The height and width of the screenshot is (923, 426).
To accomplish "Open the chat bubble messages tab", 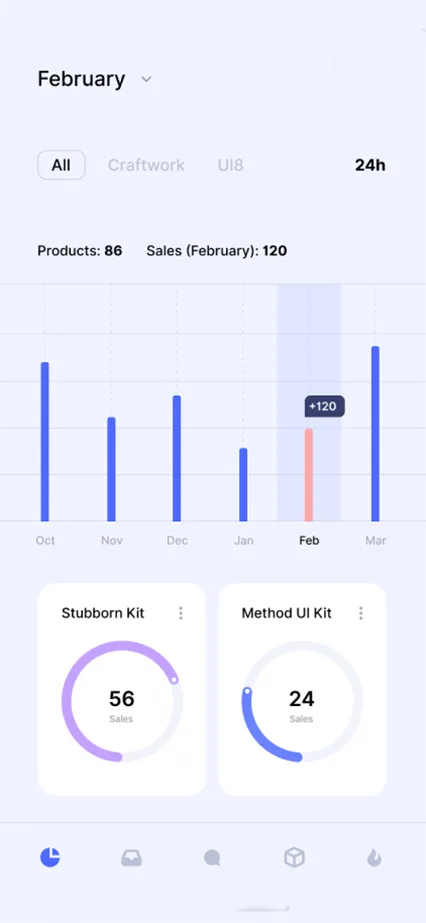I will pos(212,858).
